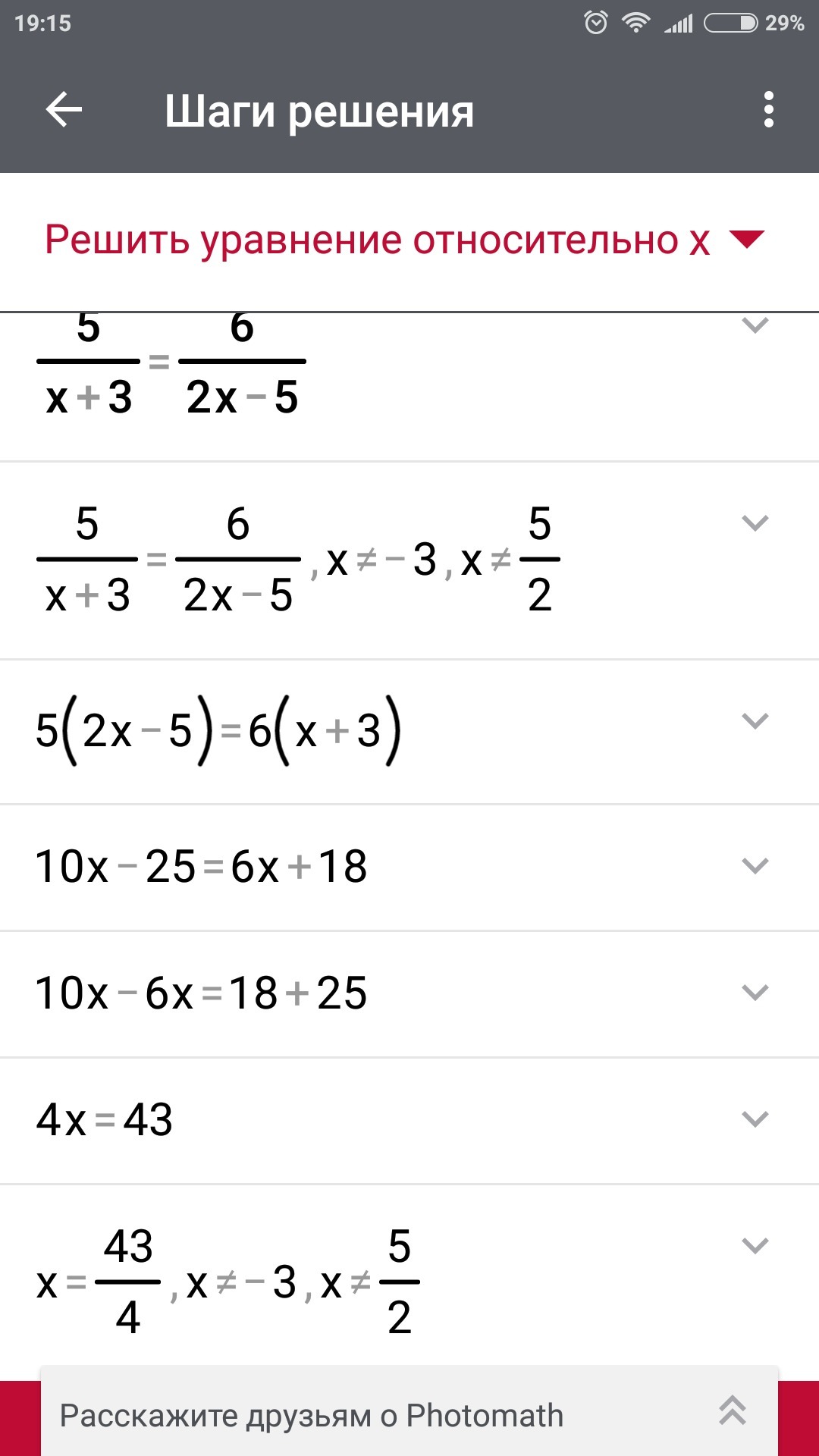Open the 'Решить уравнение относительно x' dropdown
Screen dimensions: 819x1456
[x=746, y=240]
